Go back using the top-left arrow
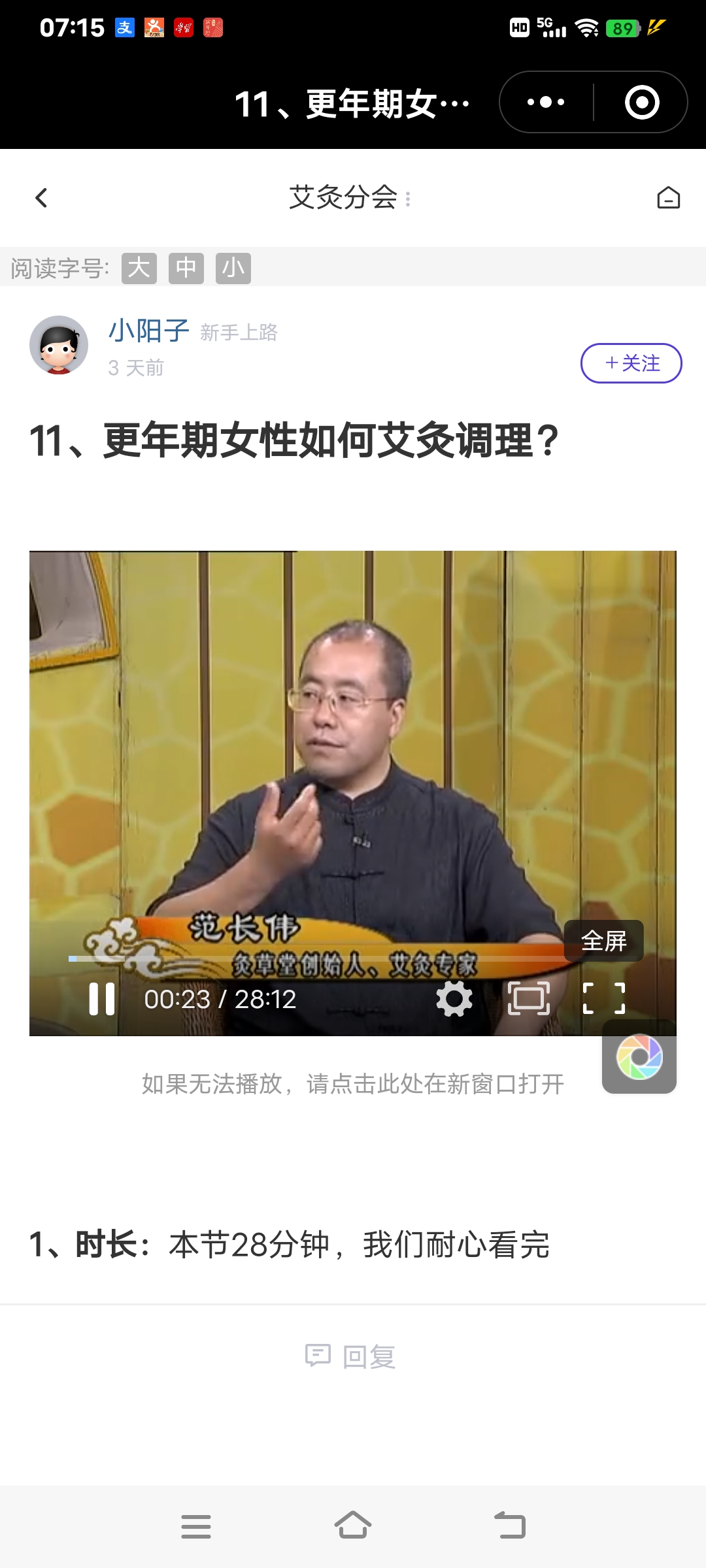 click(x=41, y=198)
